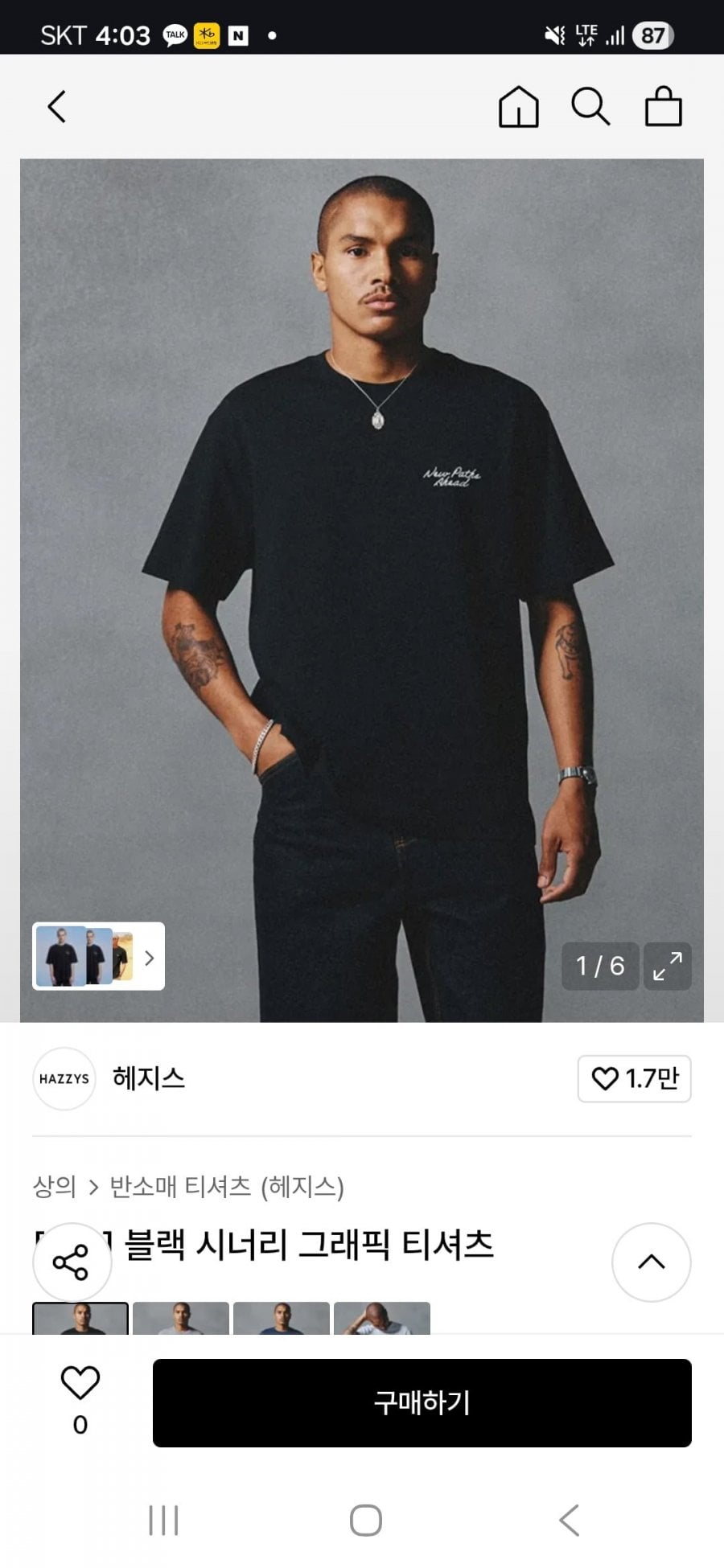Open product search magnifier
Viewport: 724px width, 1568px height.
[590, 107]
